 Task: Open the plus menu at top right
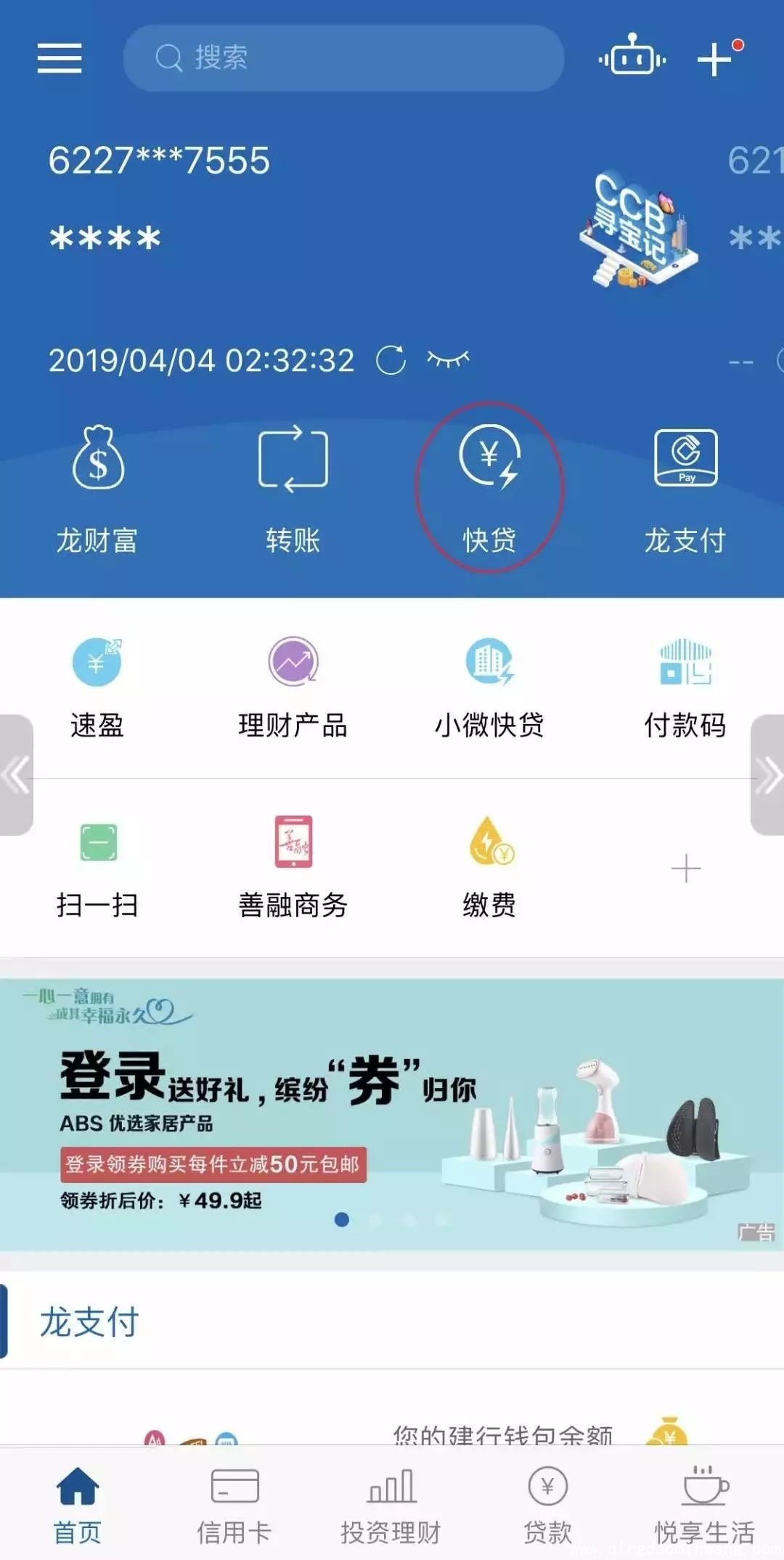coord(716,58)
